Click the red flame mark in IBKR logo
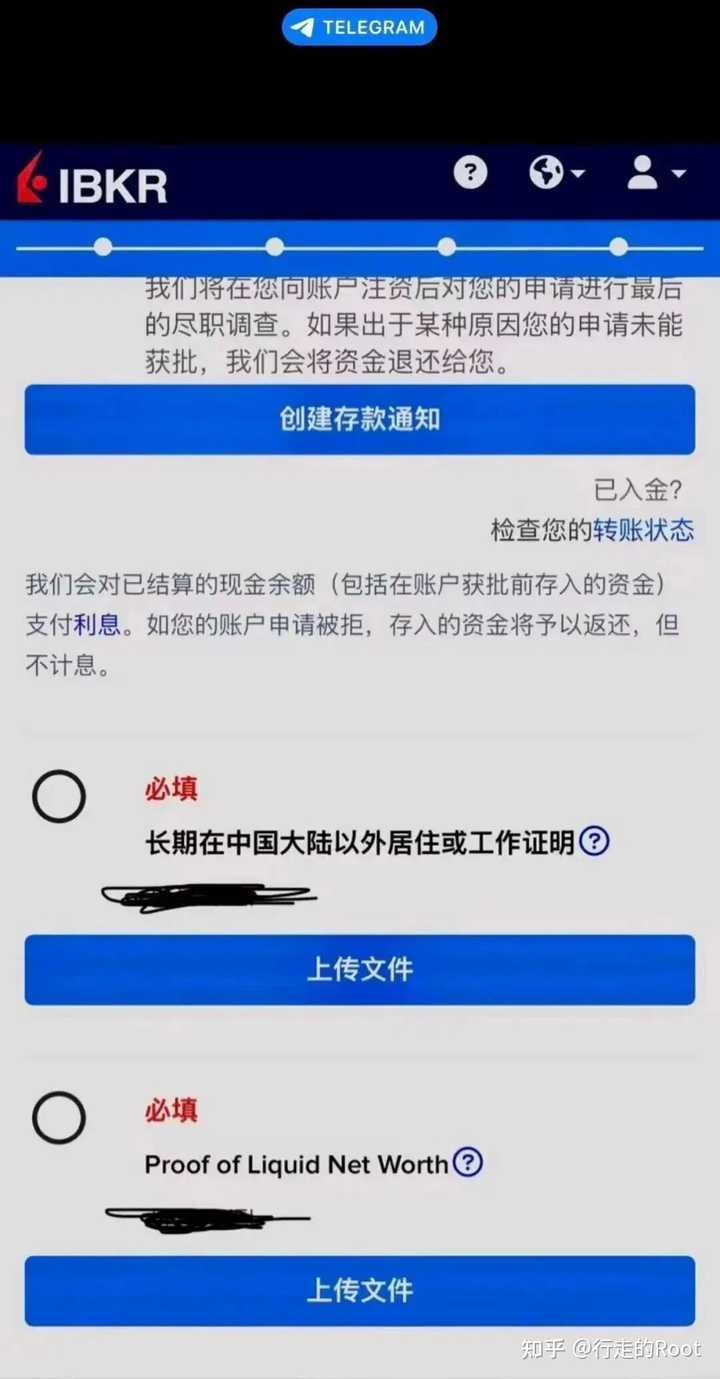 click(x=30, y=180)
